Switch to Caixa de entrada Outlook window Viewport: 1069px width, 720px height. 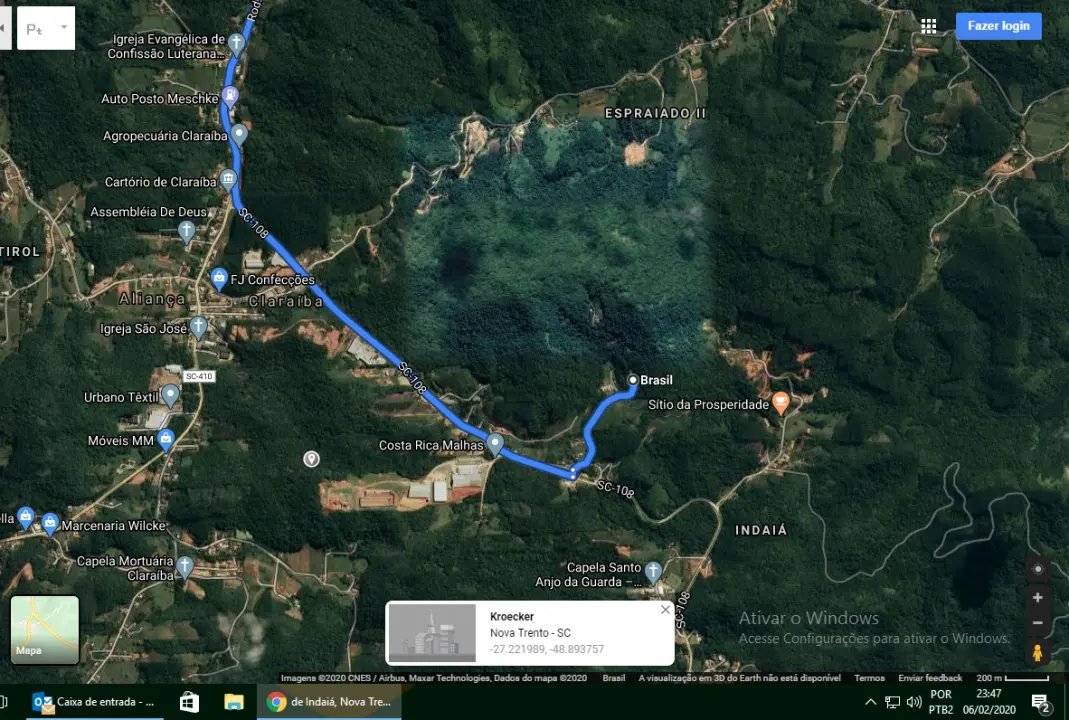[95, 702]
